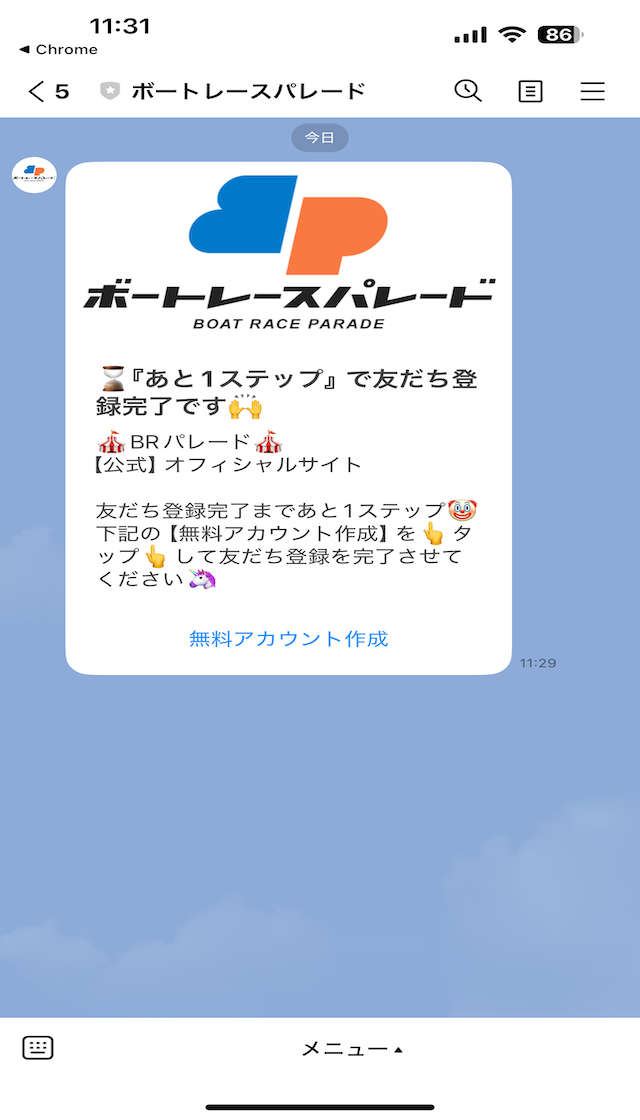Expand the メニュー bar
The width and height of the screenshot is (640, 1120).
click(x=352, y=1049)
